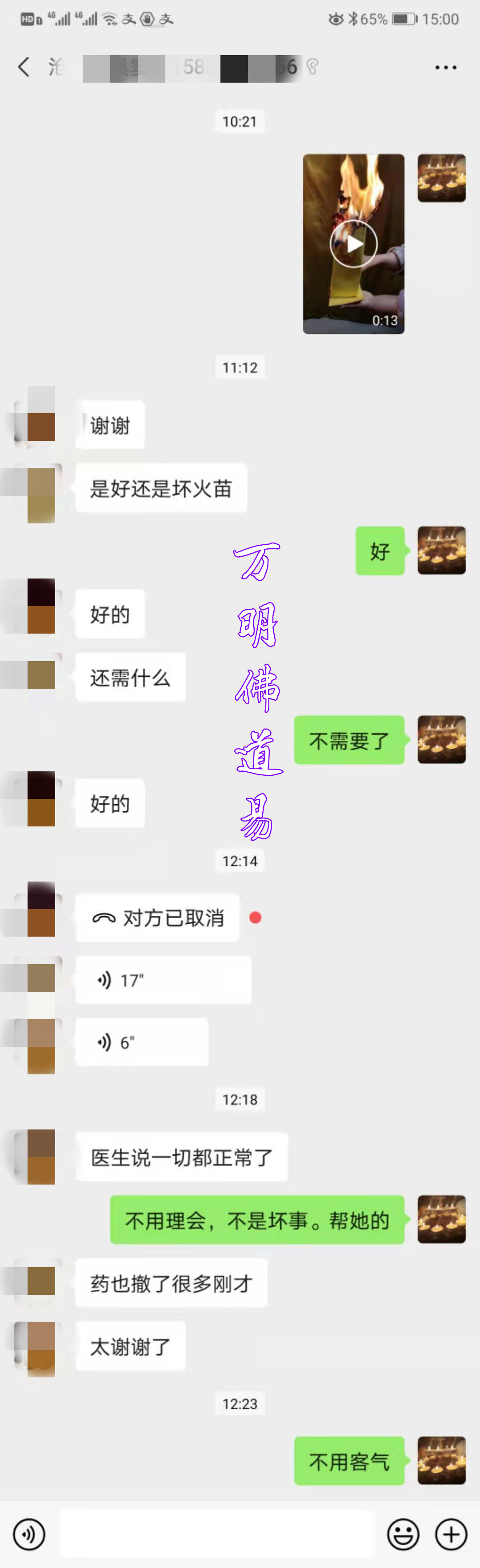Open the candle avatar beside 不用客气

pos(442,1461)
